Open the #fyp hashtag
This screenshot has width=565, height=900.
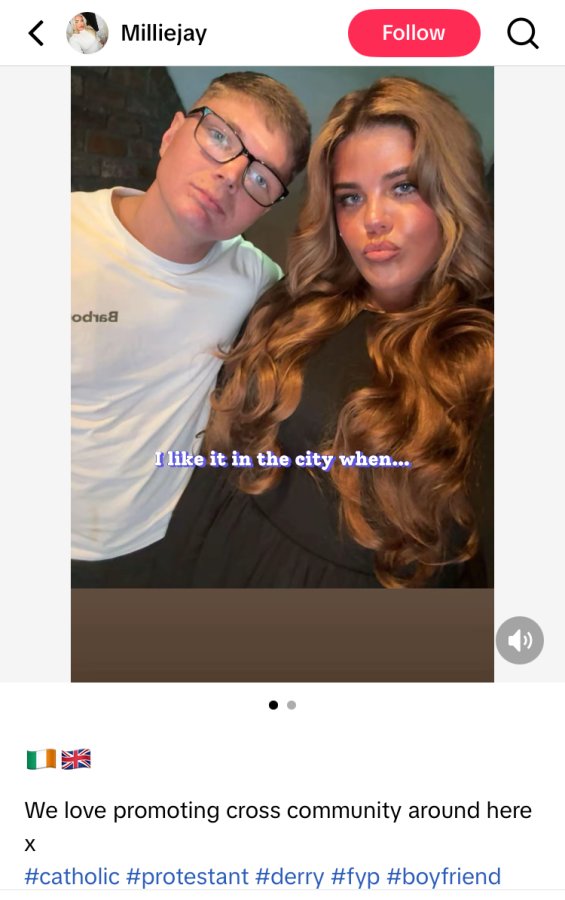pos(355,876)
